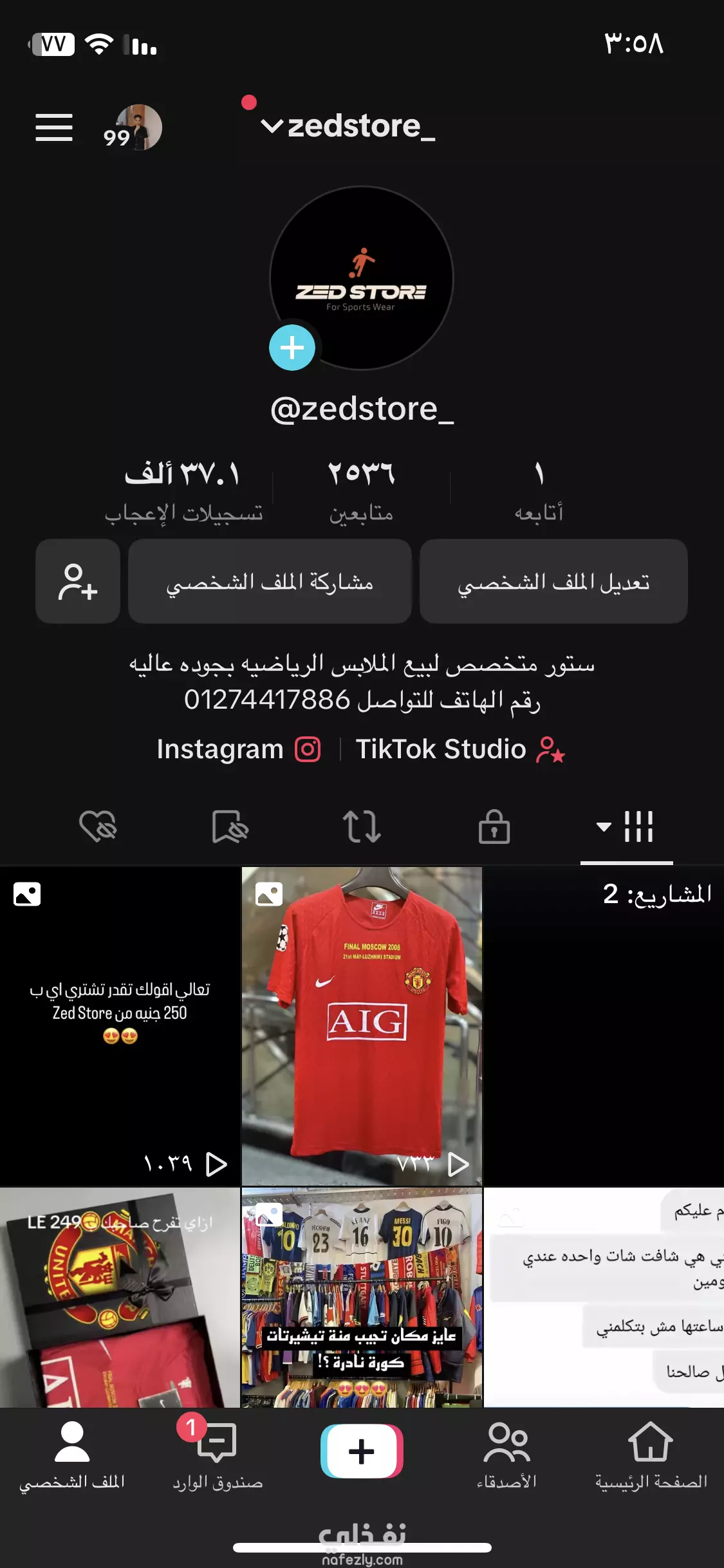Open the add friends icon button
Image resolution: width=724 pixels, height=1568 pixels.
pyautogui.click(x=78, y=581)
